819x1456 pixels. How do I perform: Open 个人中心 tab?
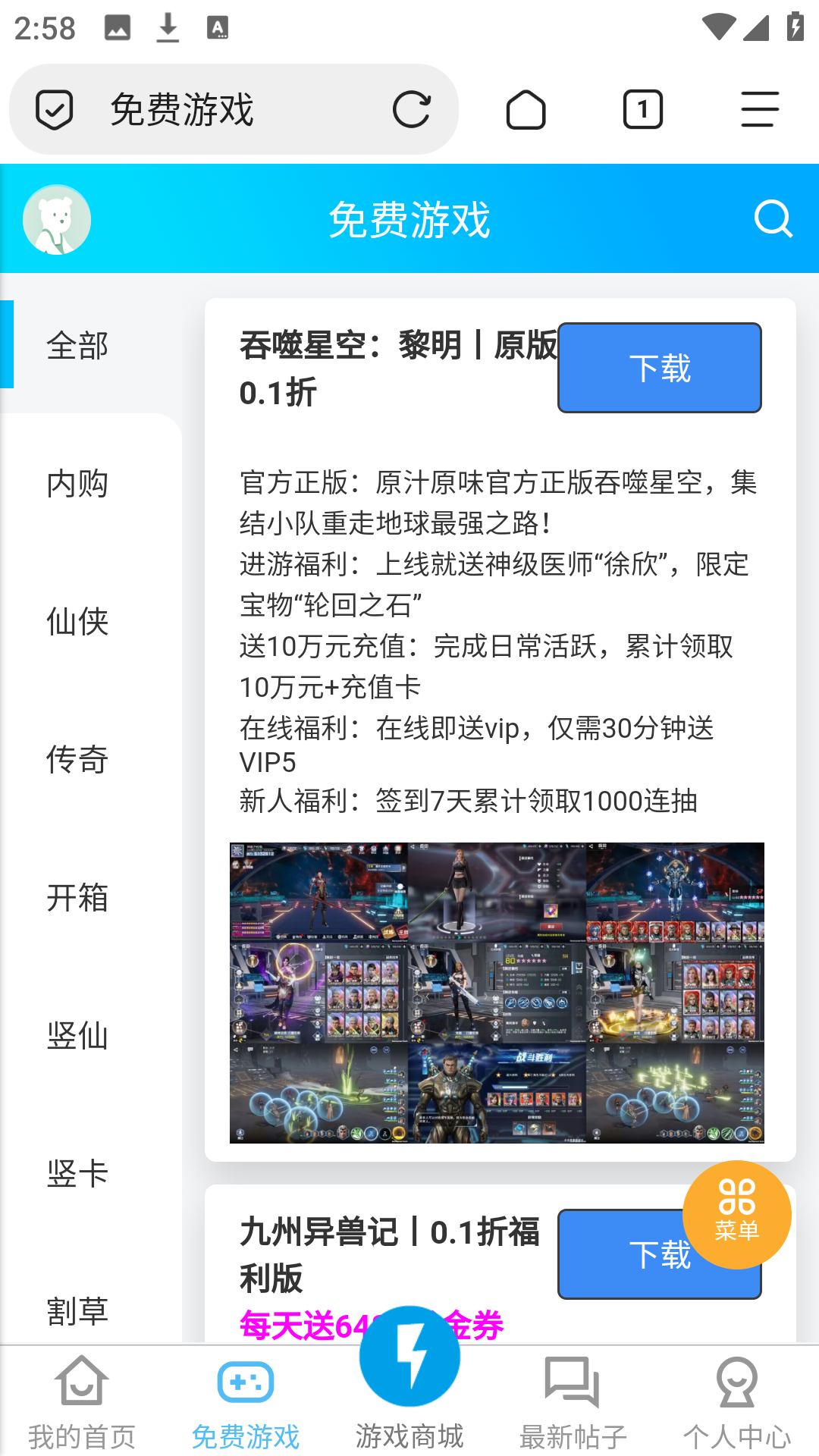point(736,1403)
